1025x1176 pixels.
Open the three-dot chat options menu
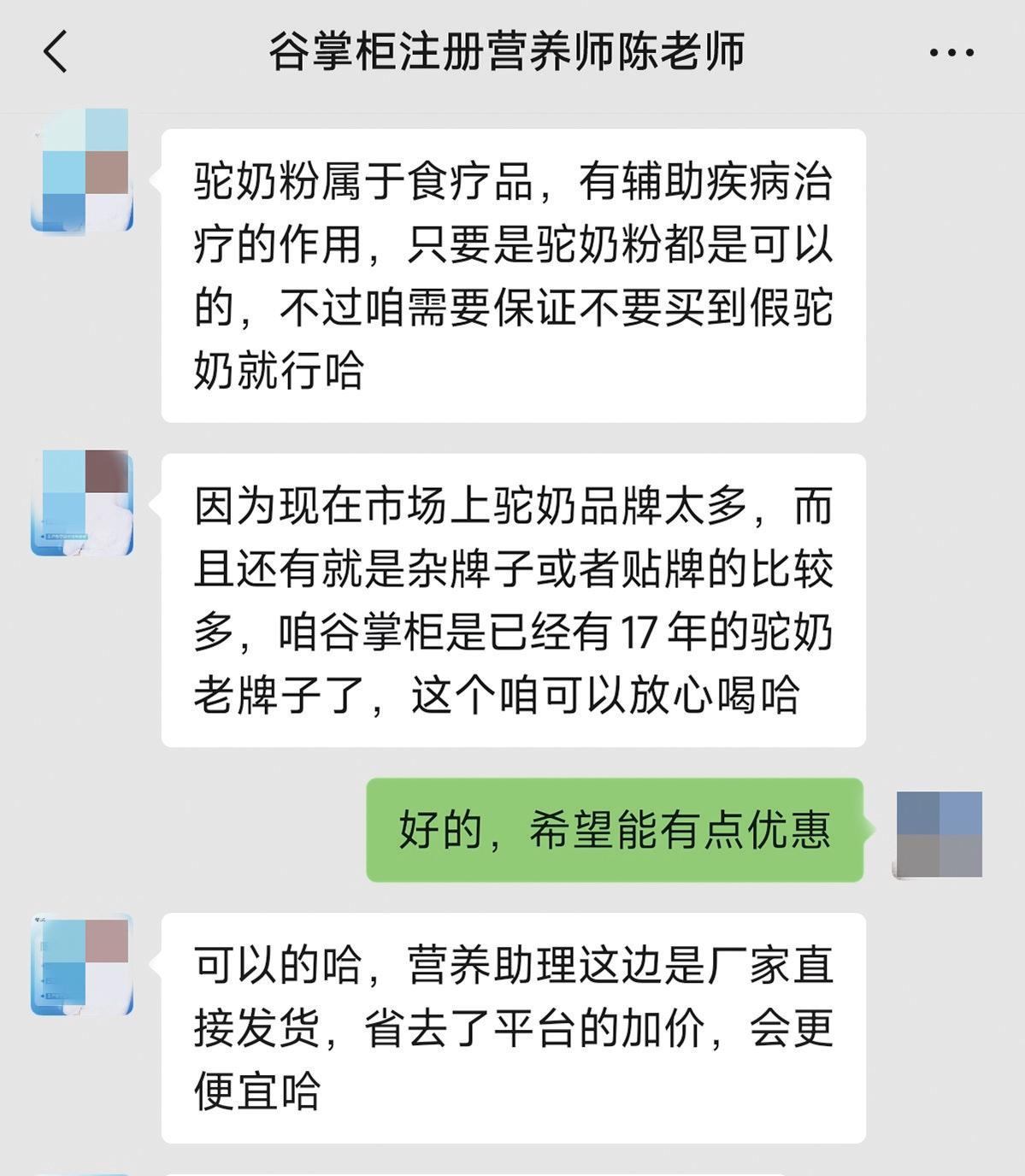pos(951,53)
